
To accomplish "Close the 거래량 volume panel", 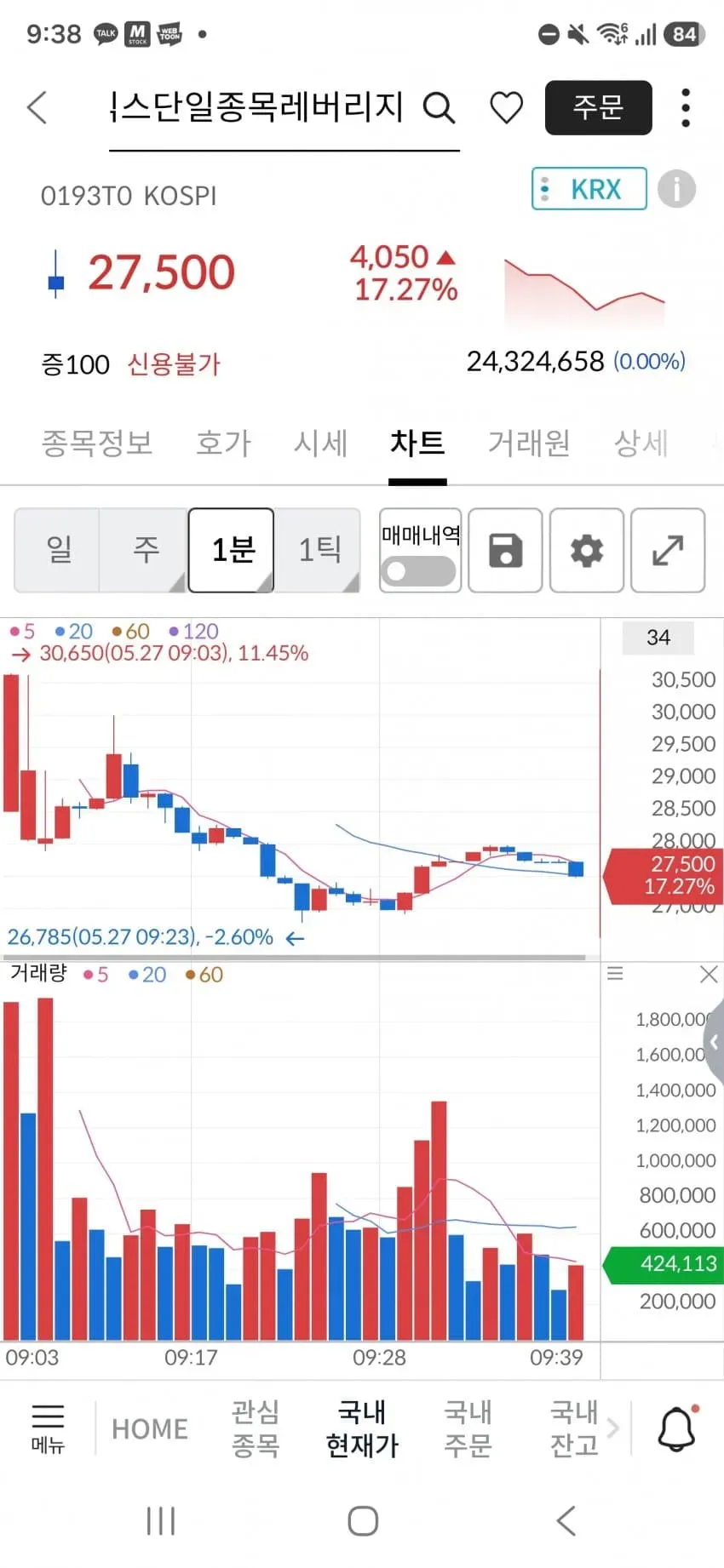I will (709, 975).
